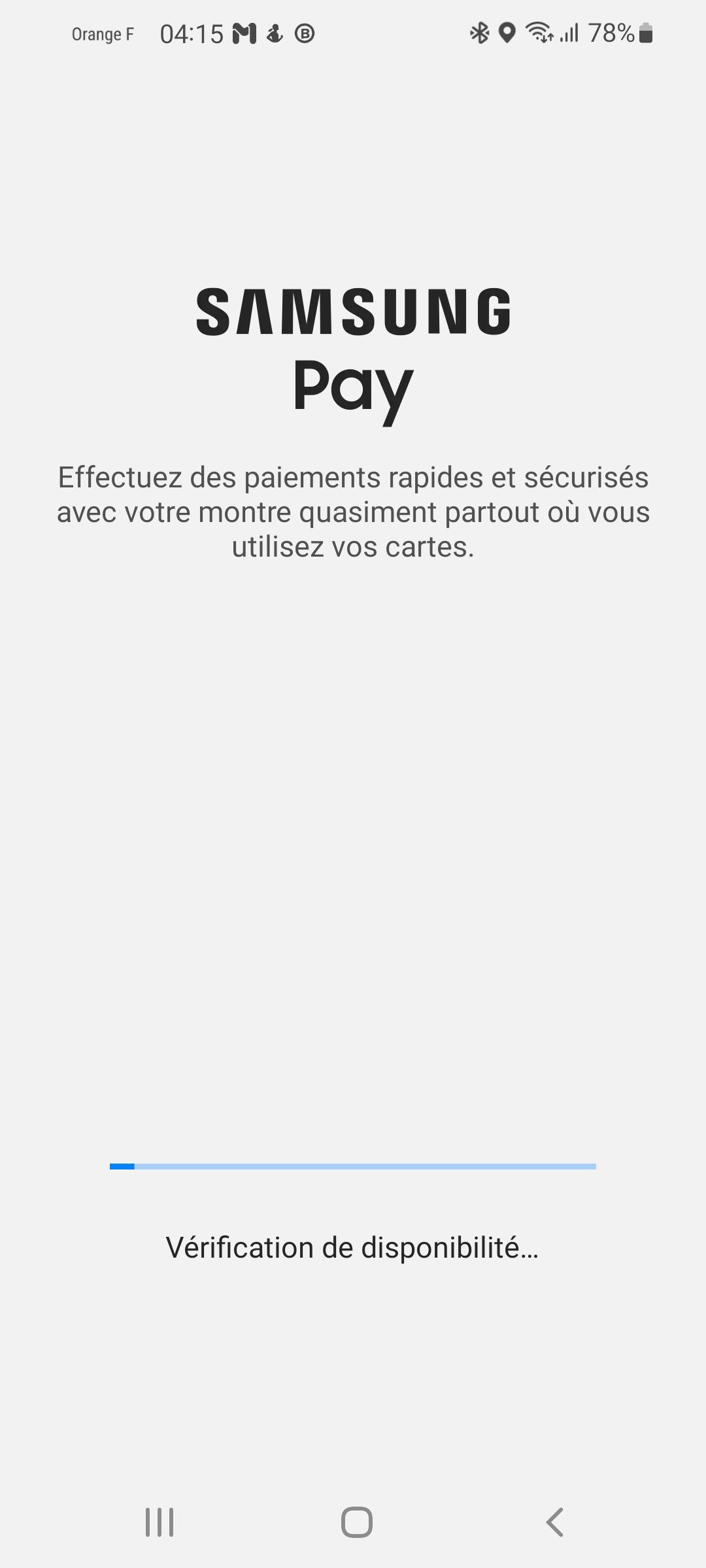Tap the home button in the navigation bar
This screenshot has width=706, height=1568.
pyautogui.click(x=357, y=1522)
